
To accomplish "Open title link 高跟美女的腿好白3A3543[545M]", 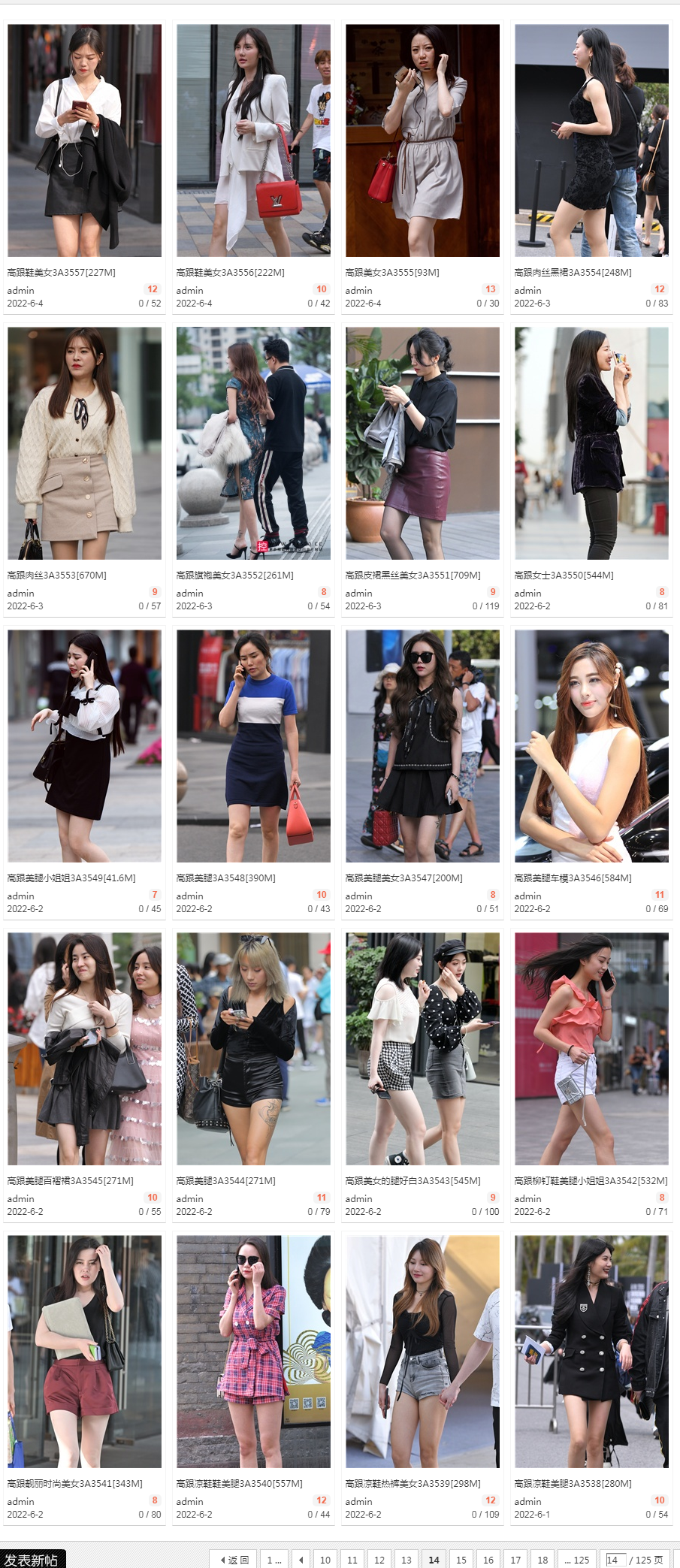I will click(413, 1181).
